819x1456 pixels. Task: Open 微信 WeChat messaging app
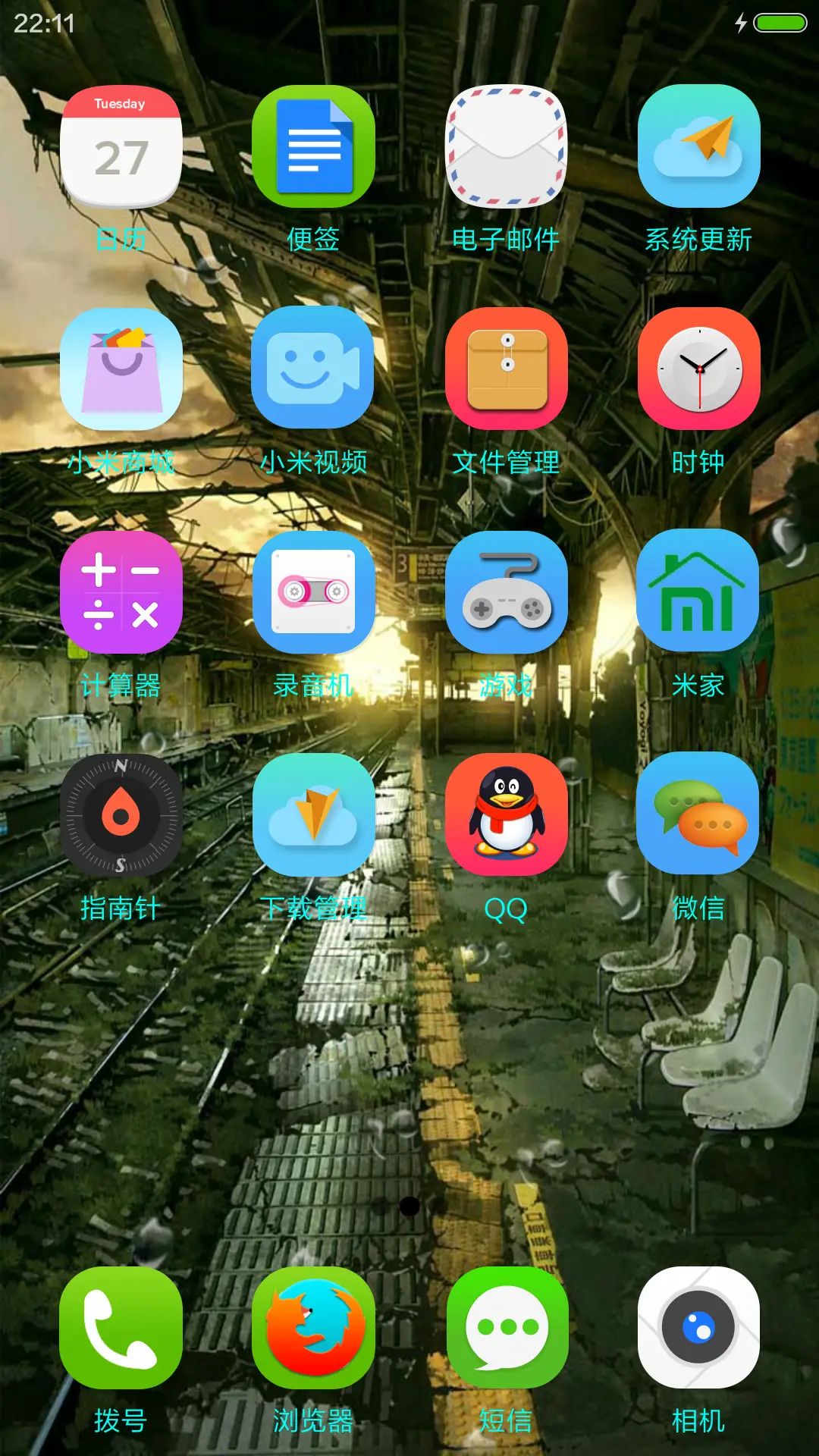pyautogui.click(x=698, y=815)
